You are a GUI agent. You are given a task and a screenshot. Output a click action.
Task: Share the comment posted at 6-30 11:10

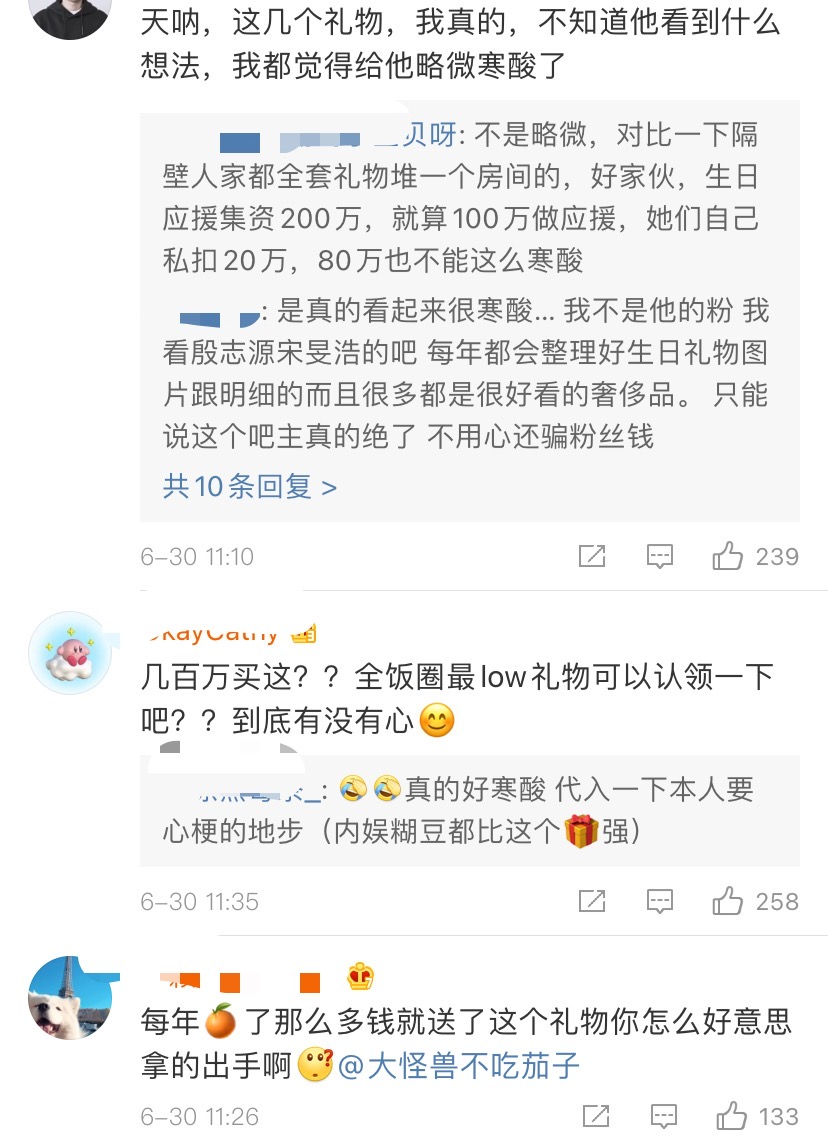coord(592,557)
